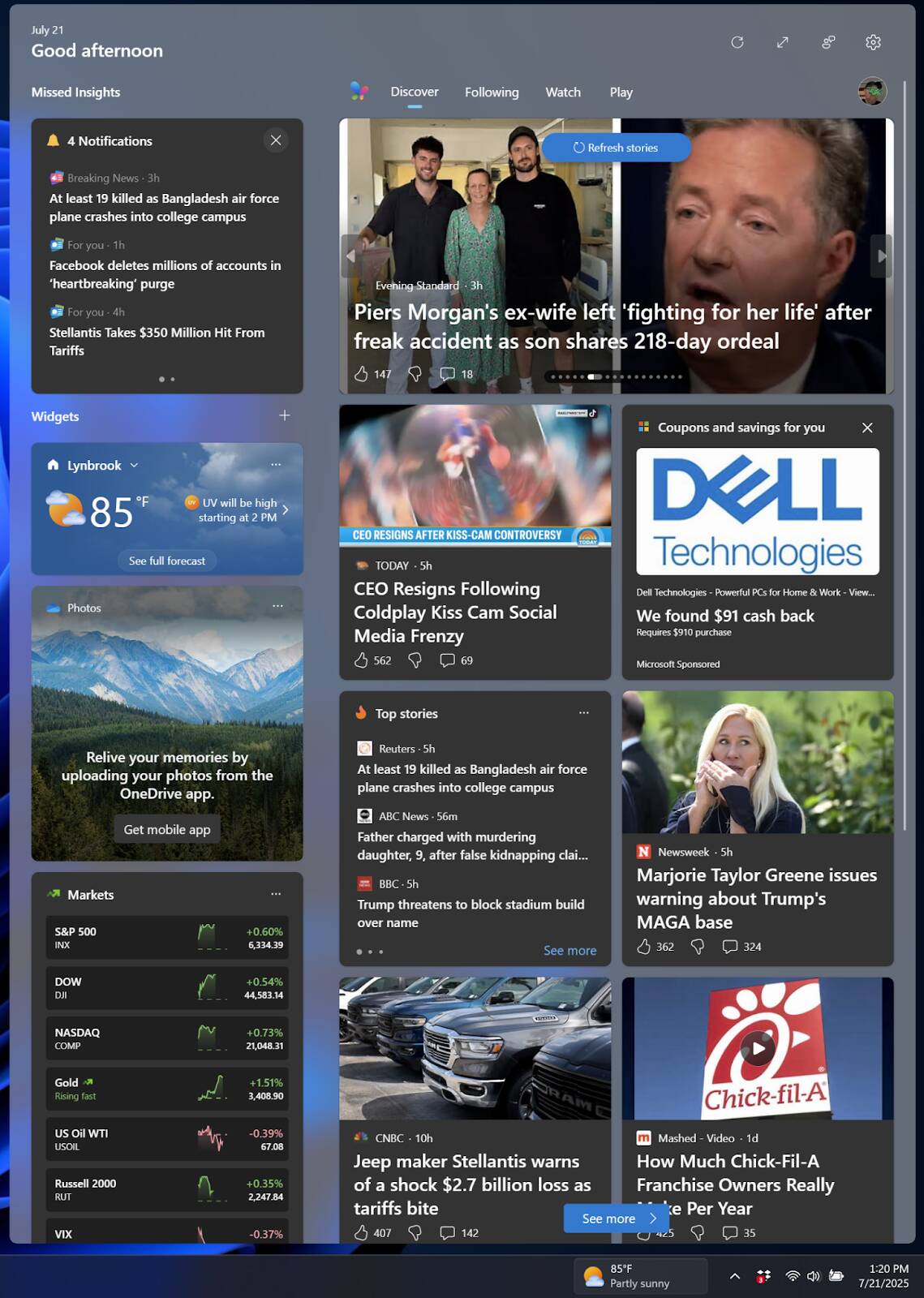Viewport: 924px width, 1298px height.
Task: Tap the Refresh stories button
Action: click(616, 148)
